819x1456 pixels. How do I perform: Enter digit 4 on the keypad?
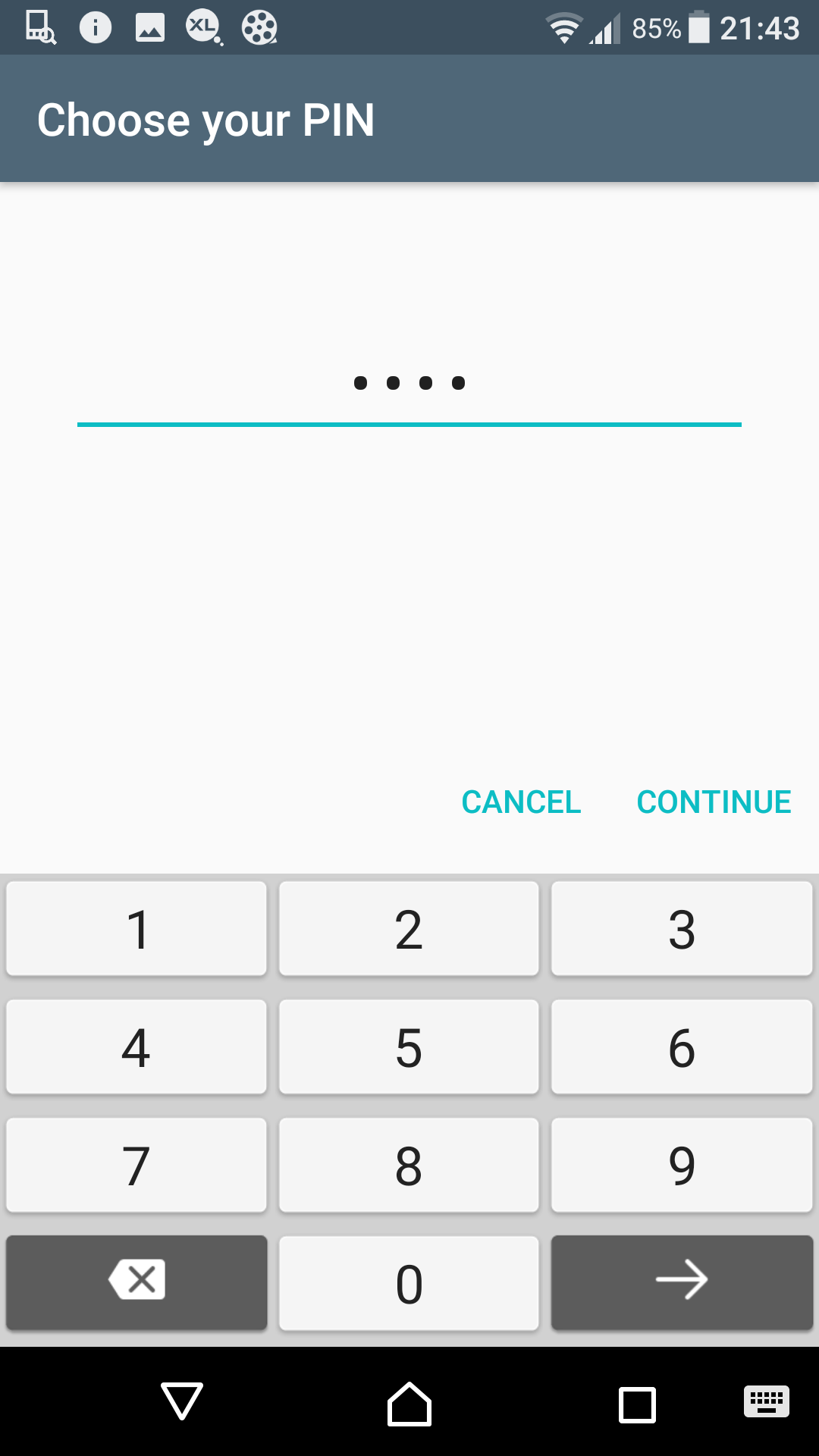click(136, 1046)
